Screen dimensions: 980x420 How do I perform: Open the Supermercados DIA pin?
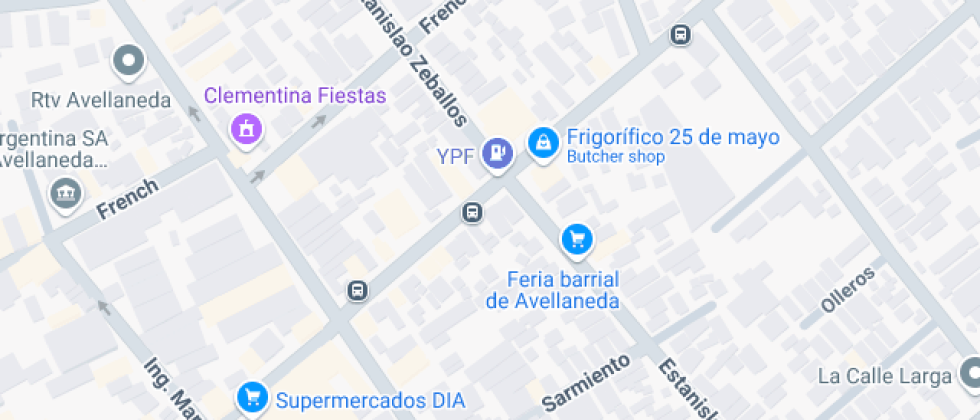[x=253, y=398]
